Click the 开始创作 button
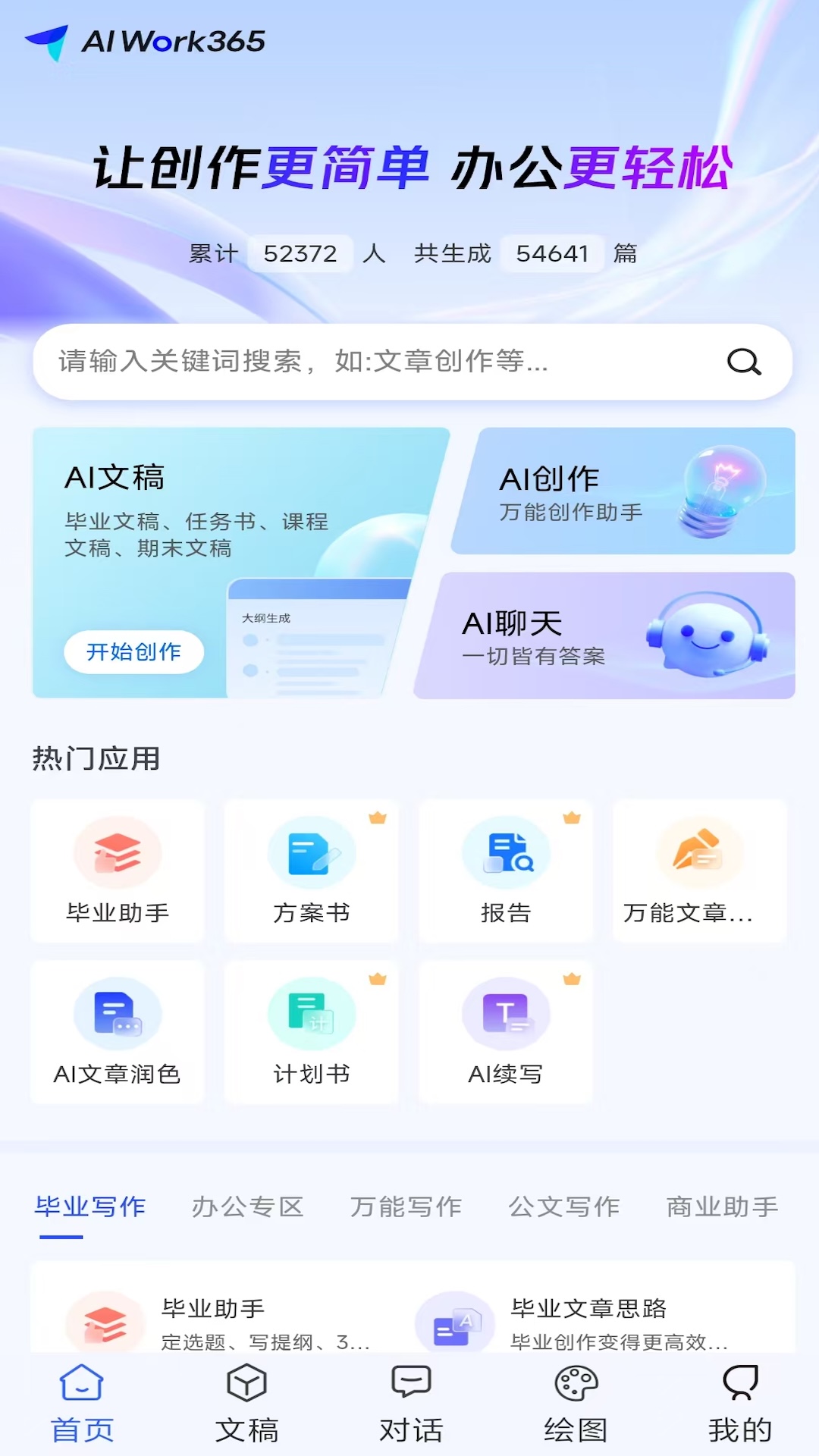 pos(133,651)
